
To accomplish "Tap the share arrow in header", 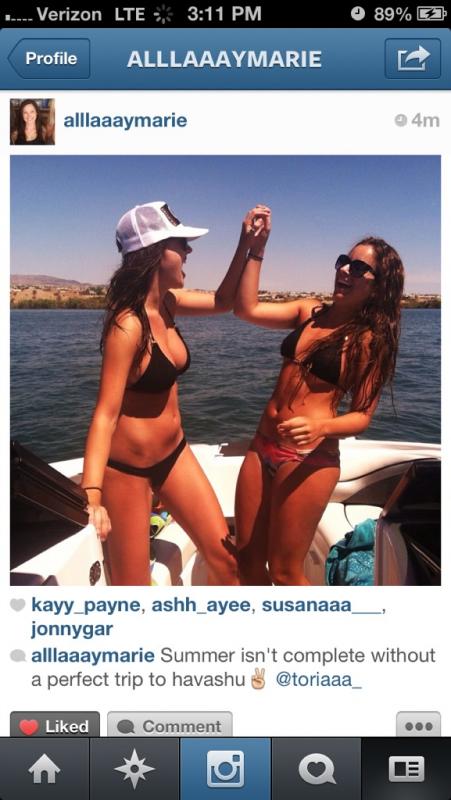I will [413, 59].
